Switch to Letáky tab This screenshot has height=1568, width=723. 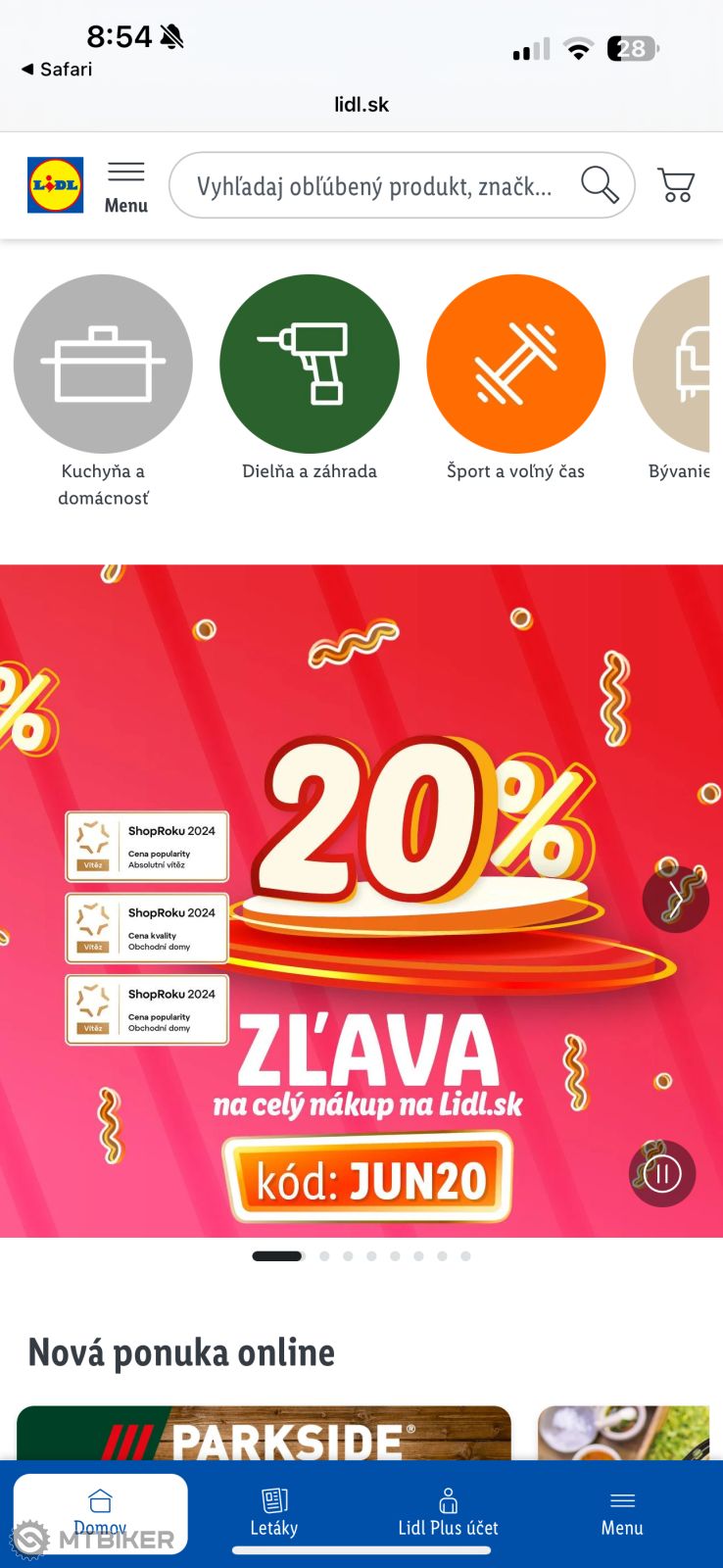point(273,1513)
